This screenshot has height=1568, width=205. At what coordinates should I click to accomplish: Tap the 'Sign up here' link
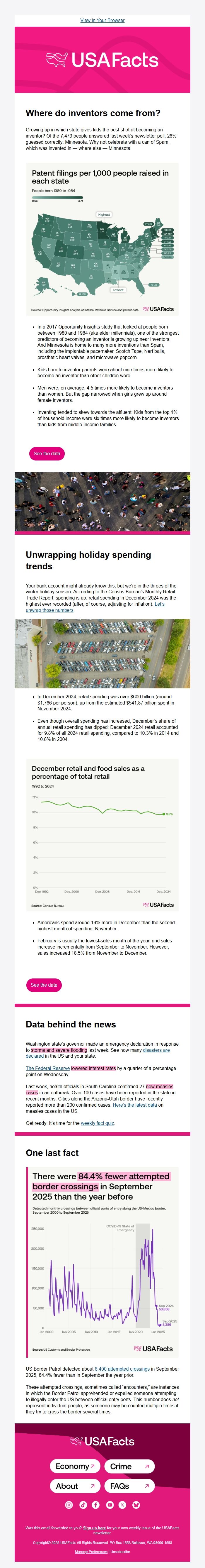(94, 1528)
